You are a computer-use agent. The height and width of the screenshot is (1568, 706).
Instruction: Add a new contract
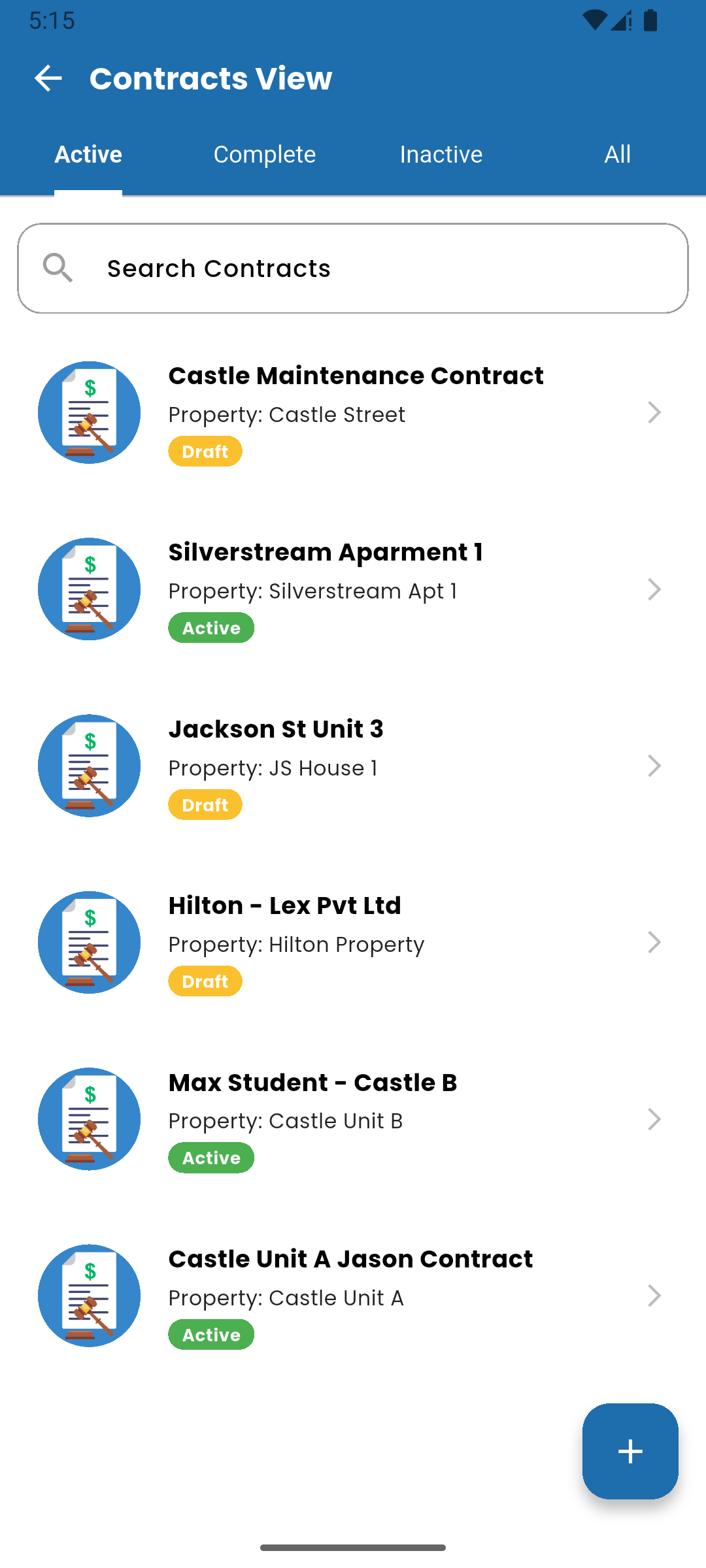click(x=630, y=1451)
